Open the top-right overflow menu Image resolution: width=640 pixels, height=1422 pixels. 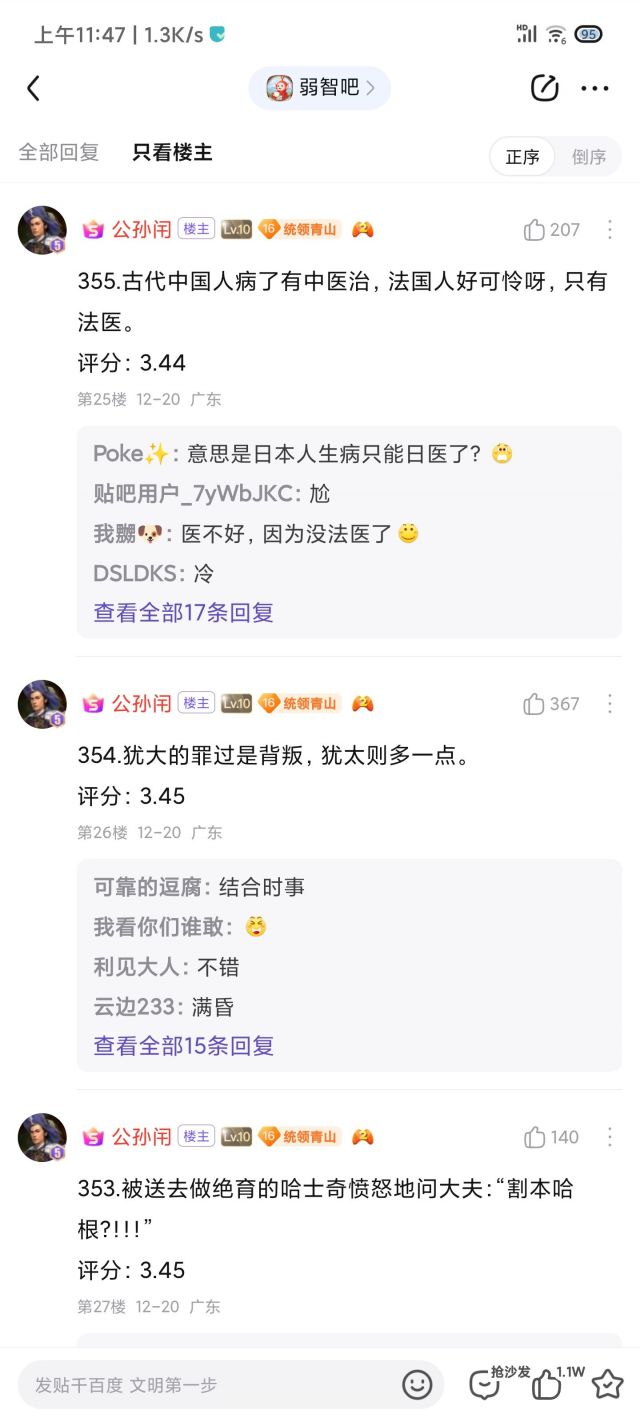click(595, 88)
